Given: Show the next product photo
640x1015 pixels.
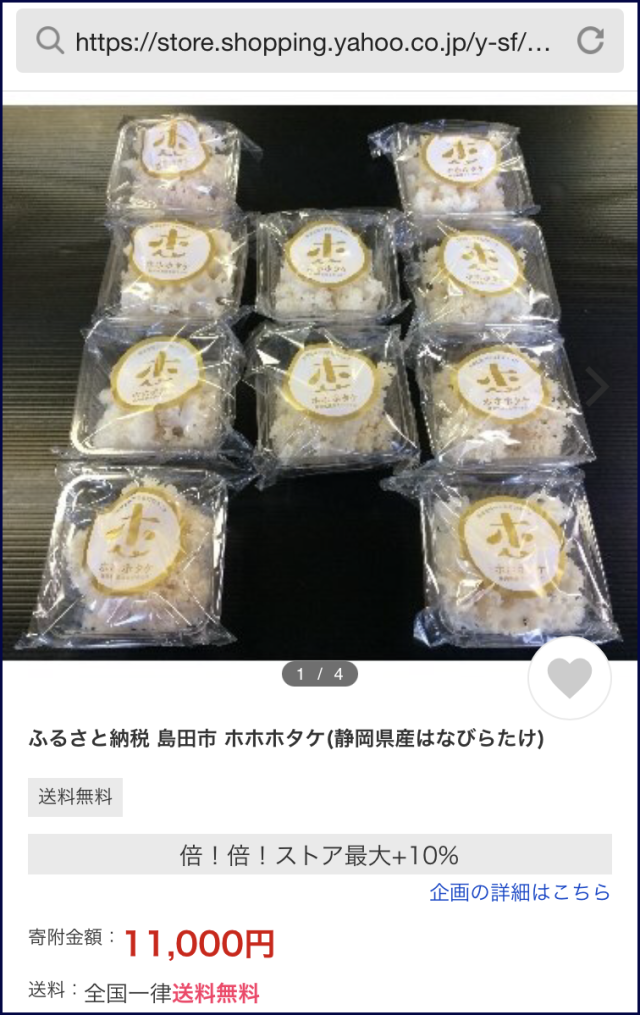Looking at the screenshot, I should pos(597,386).
